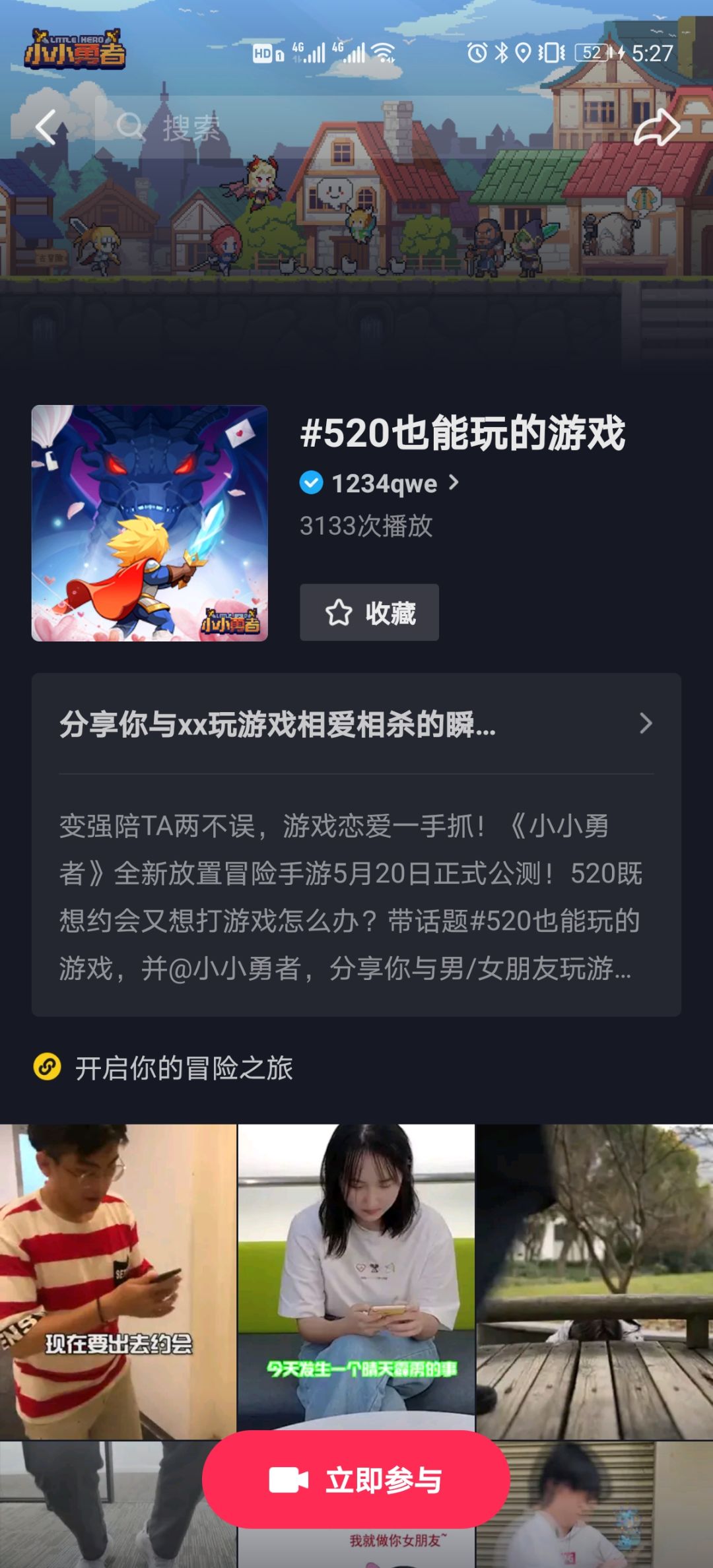This screenshot has height=1568, width=713.
Task: Go back using the top-left arrow
Action: tap(46, 127)
